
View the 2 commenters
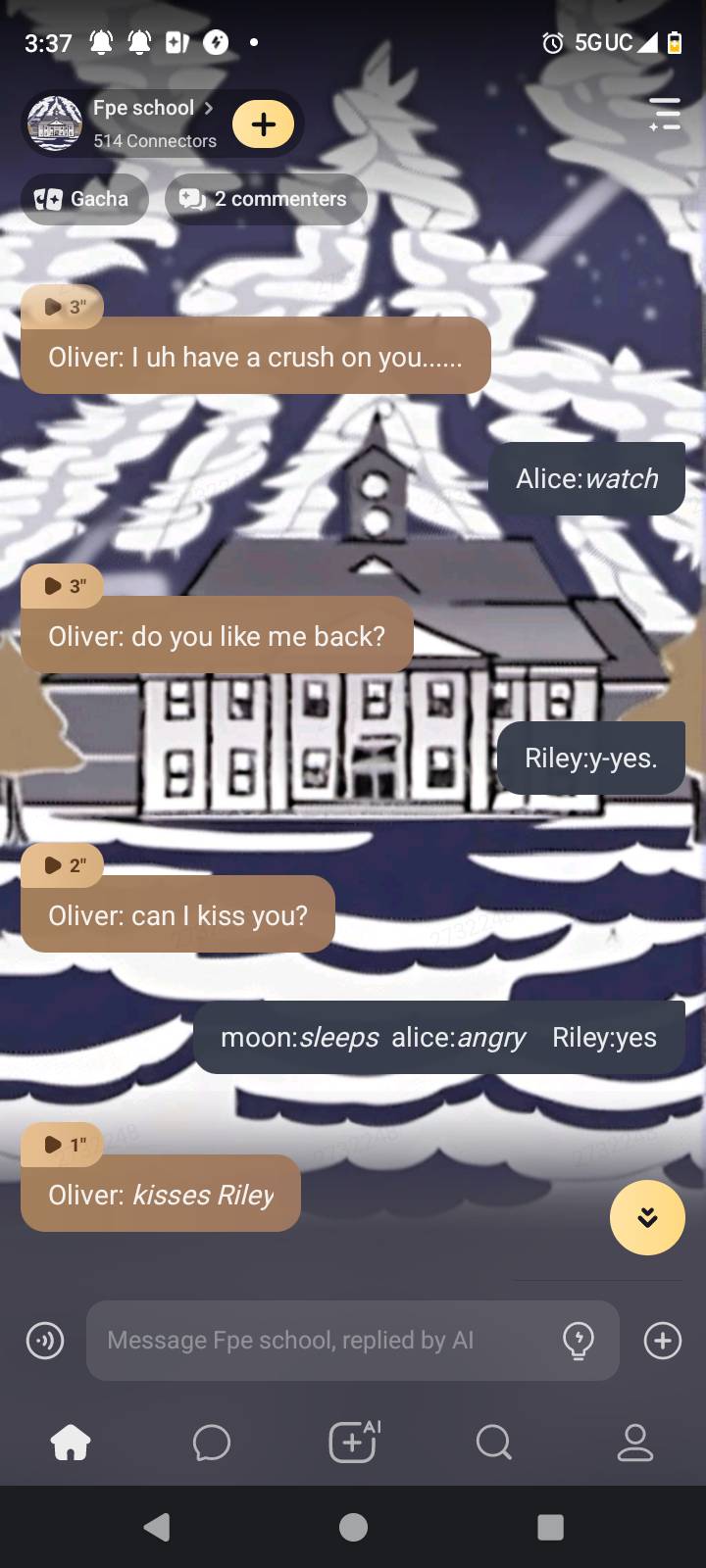(266, 199)
